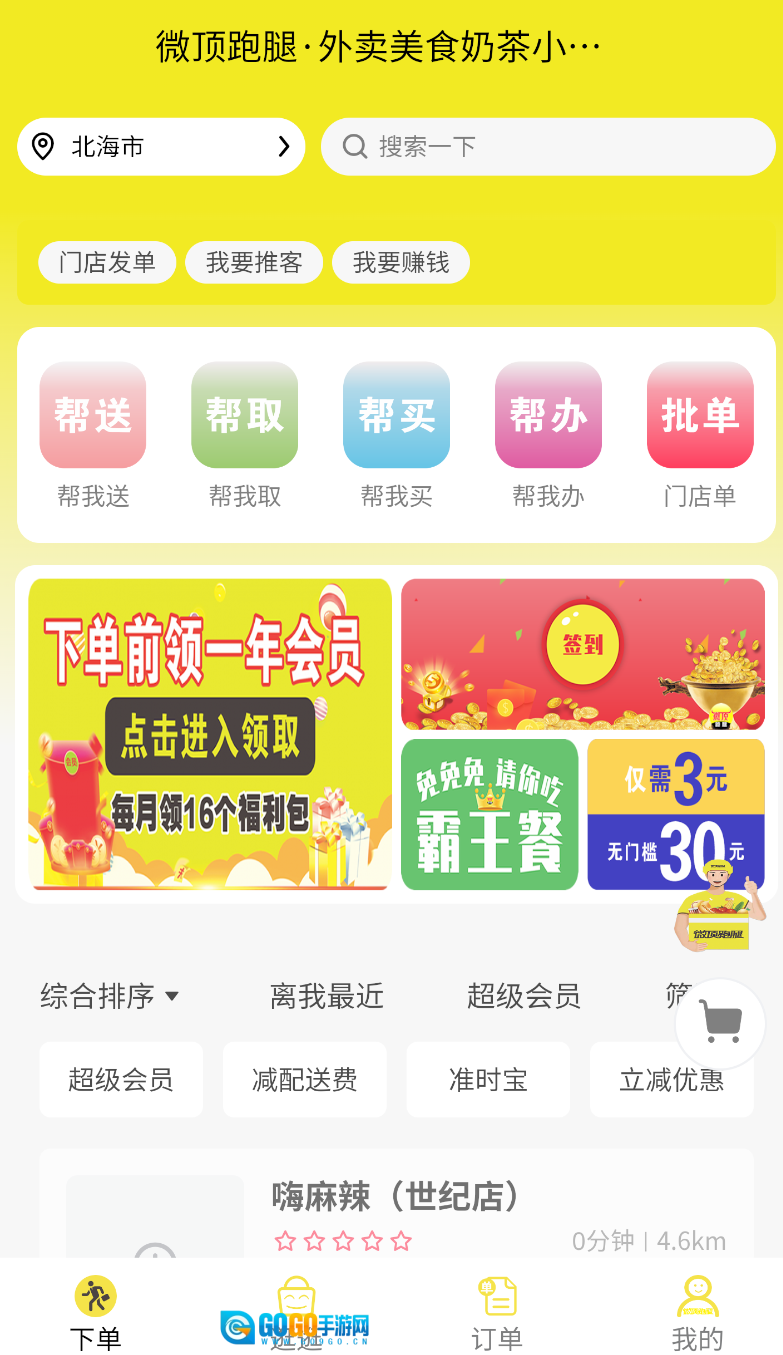Open the 帮我送 delivery service
This screenshot has width=783, height=1355.
(x=93, y=435)
